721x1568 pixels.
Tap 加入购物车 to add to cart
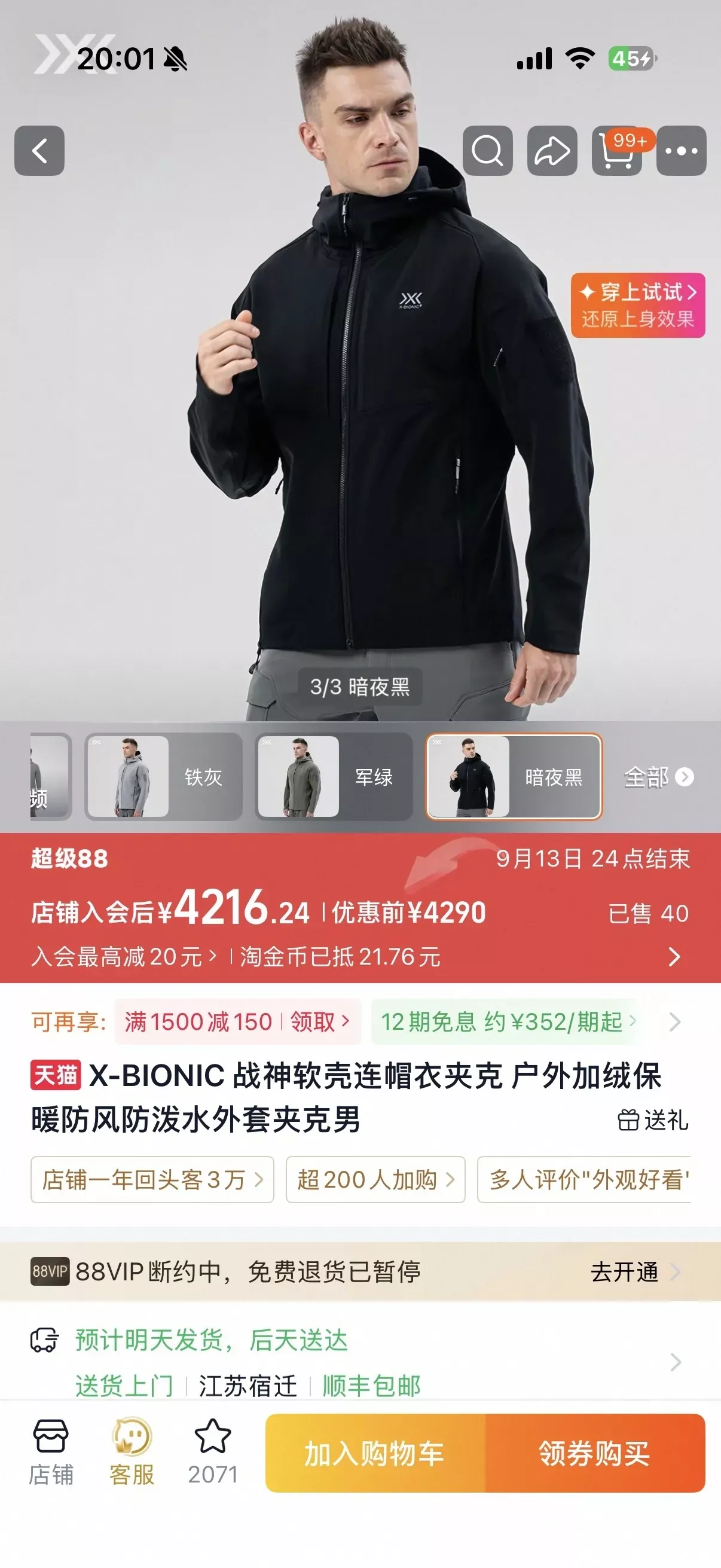tap(375, 1453)
